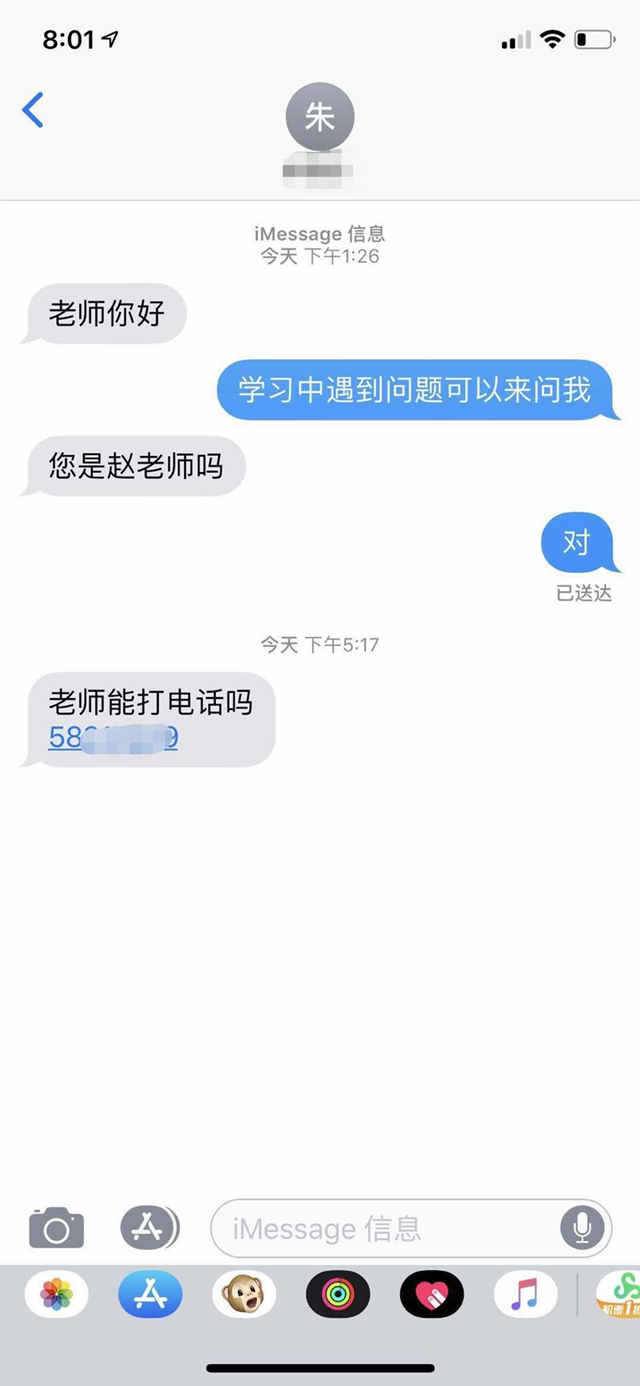Open the Animoji monkey app

pyautogui.click(x=244, y=1297)
